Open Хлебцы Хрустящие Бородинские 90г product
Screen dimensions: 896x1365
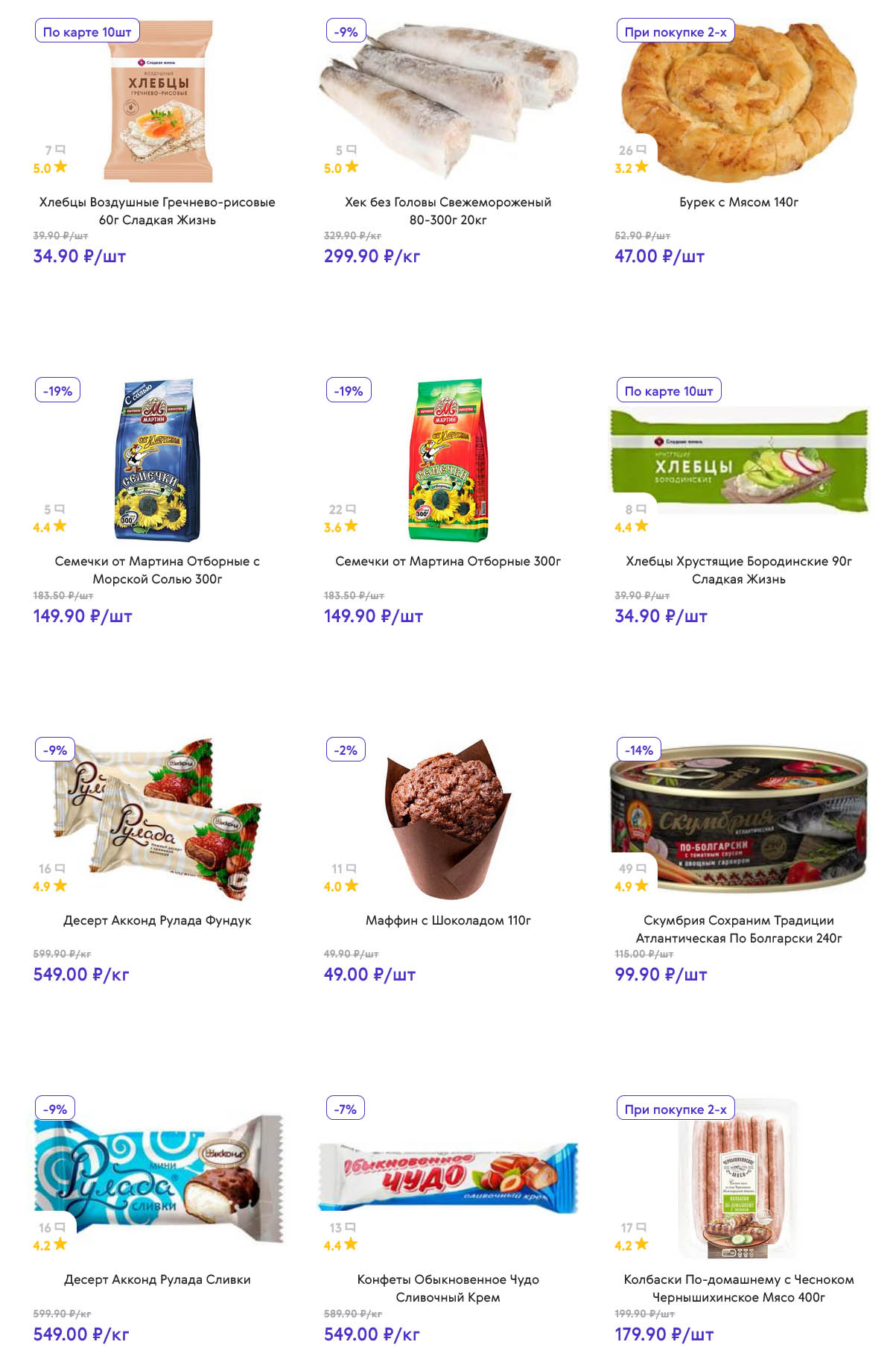(738, 569)
